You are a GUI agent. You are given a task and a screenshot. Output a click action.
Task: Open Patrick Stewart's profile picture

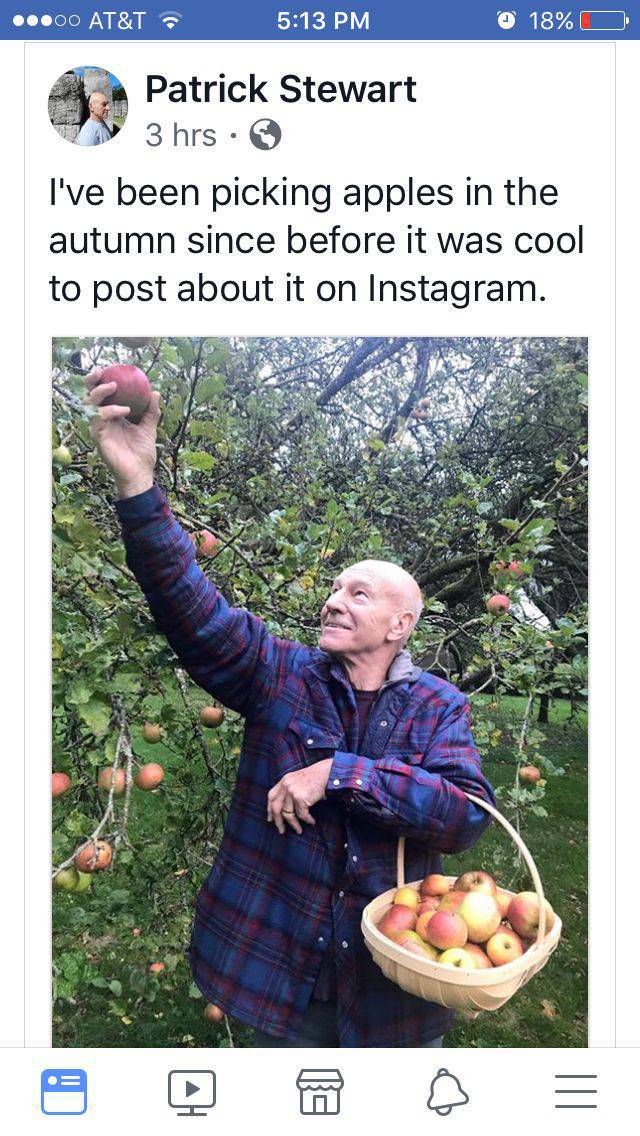click(x=88, y=106)
